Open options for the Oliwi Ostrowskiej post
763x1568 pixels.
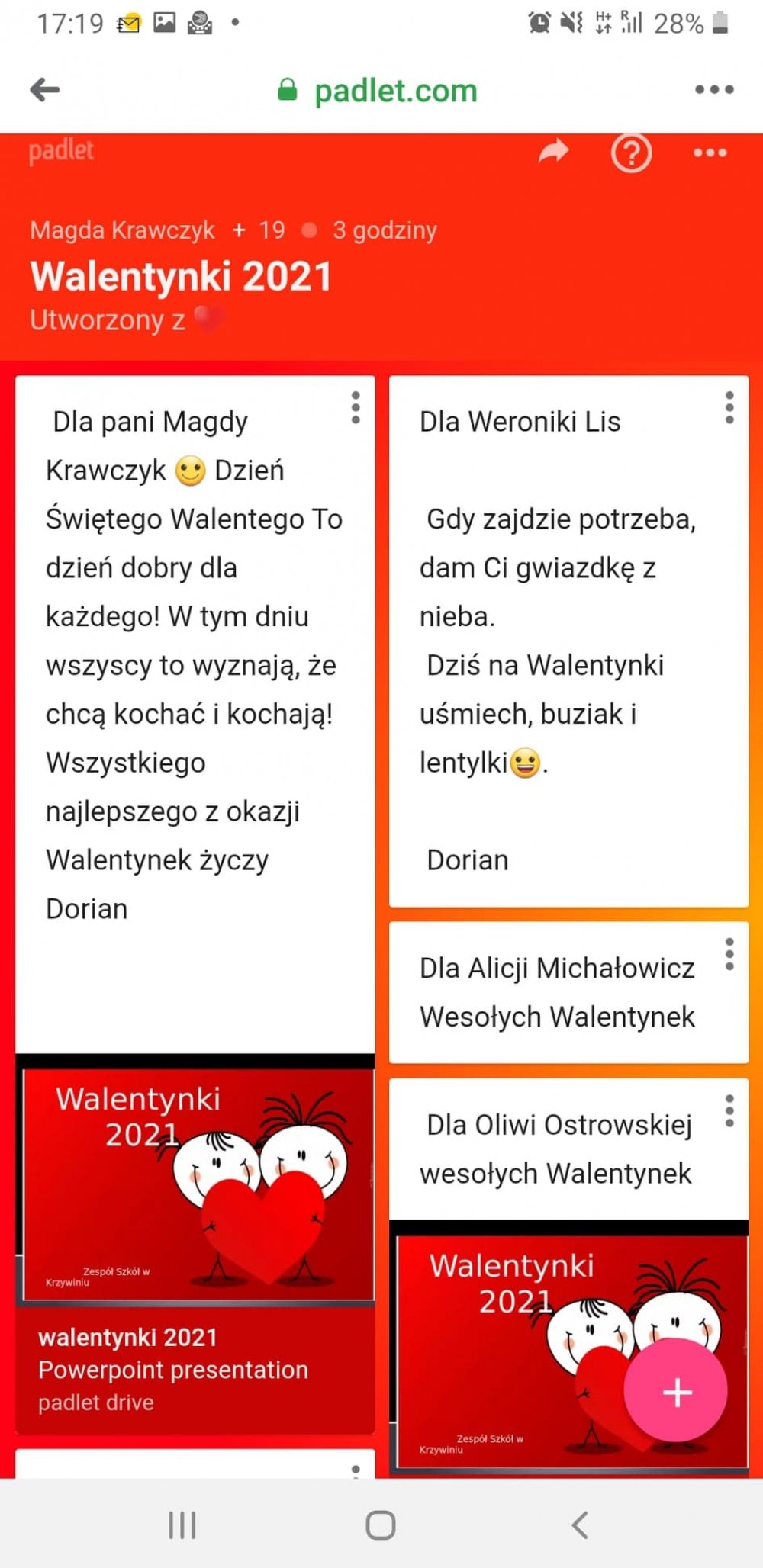pos(729,1111)
